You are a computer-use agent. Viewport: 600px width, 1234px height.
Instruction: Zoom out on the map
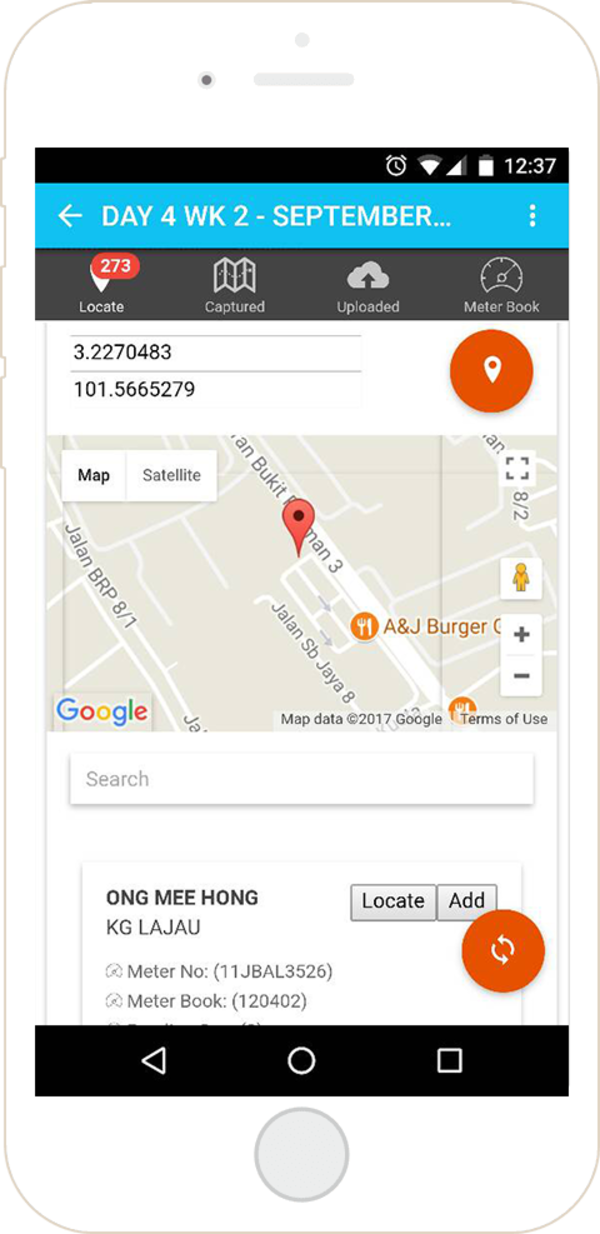pos(521,676)
